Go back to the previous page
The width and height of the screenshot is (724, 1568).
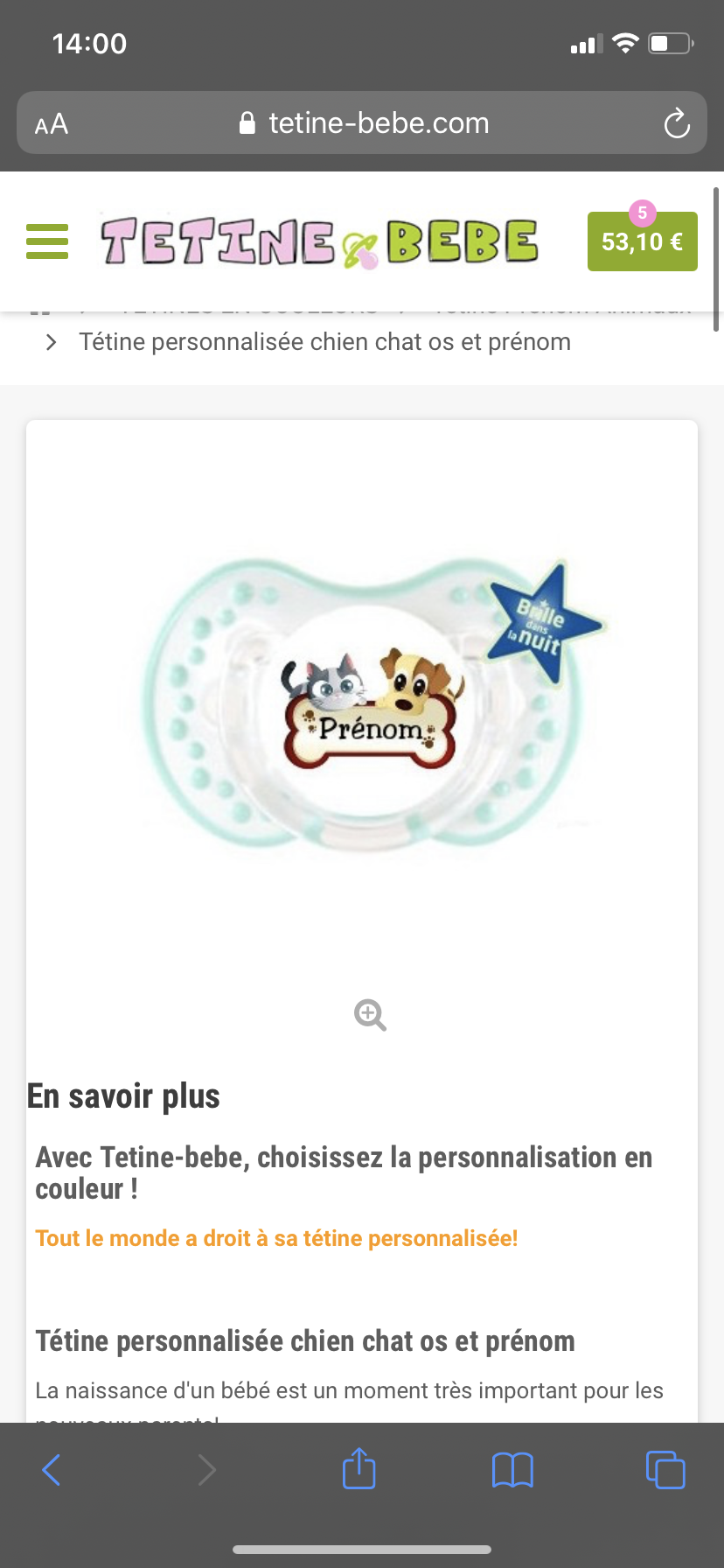tap(52, 1470)
